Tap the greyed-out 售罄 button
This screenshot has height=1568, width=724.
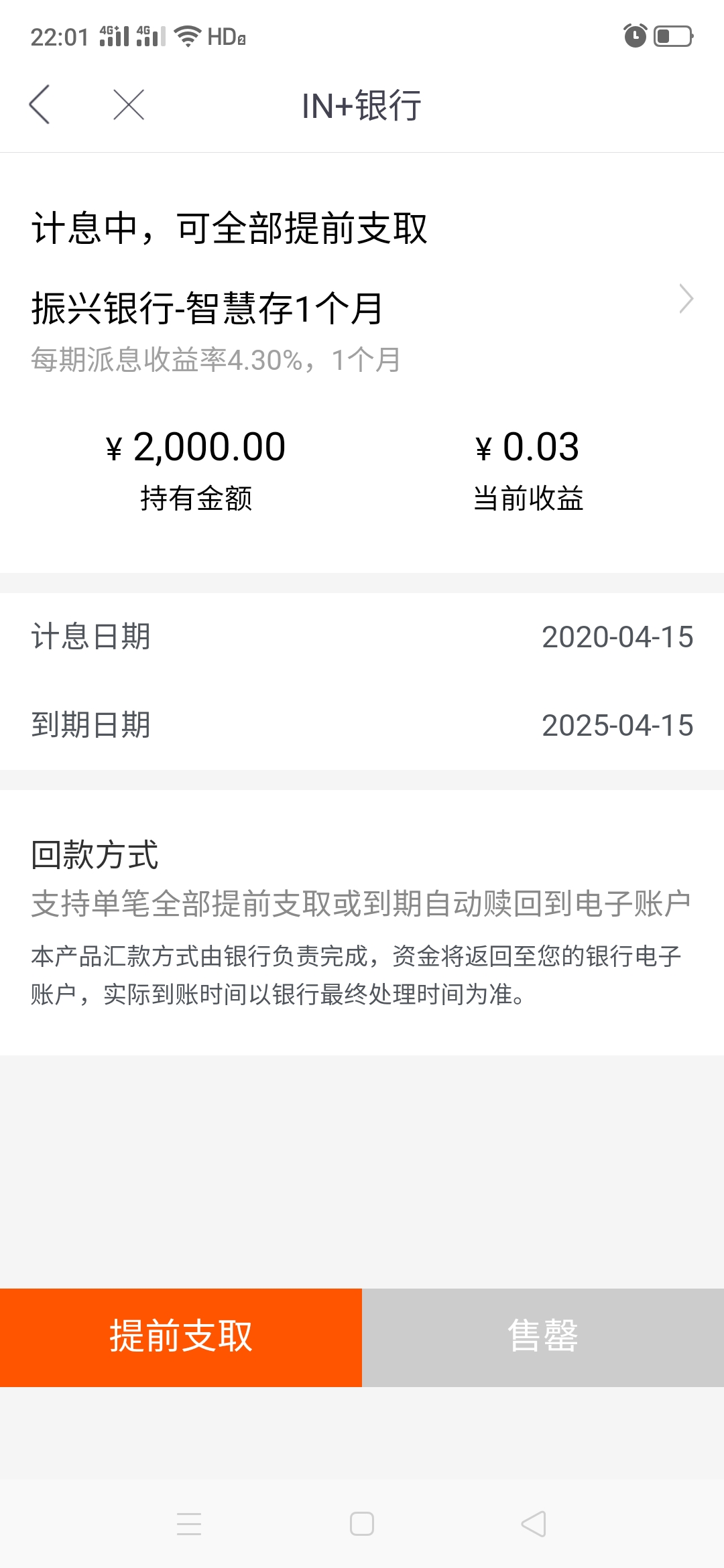(543, 1337)
